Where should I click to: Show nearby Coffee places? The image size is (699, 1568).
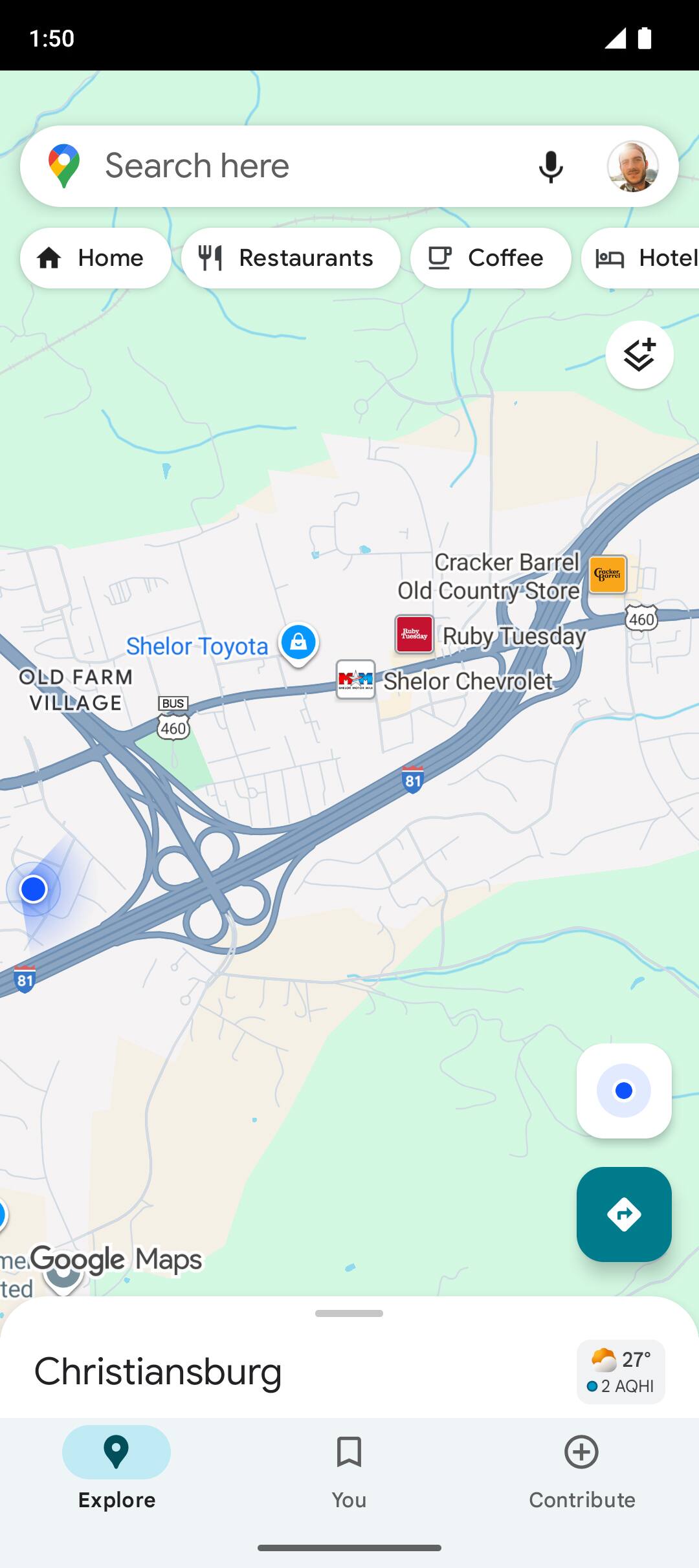pos(491,258)
